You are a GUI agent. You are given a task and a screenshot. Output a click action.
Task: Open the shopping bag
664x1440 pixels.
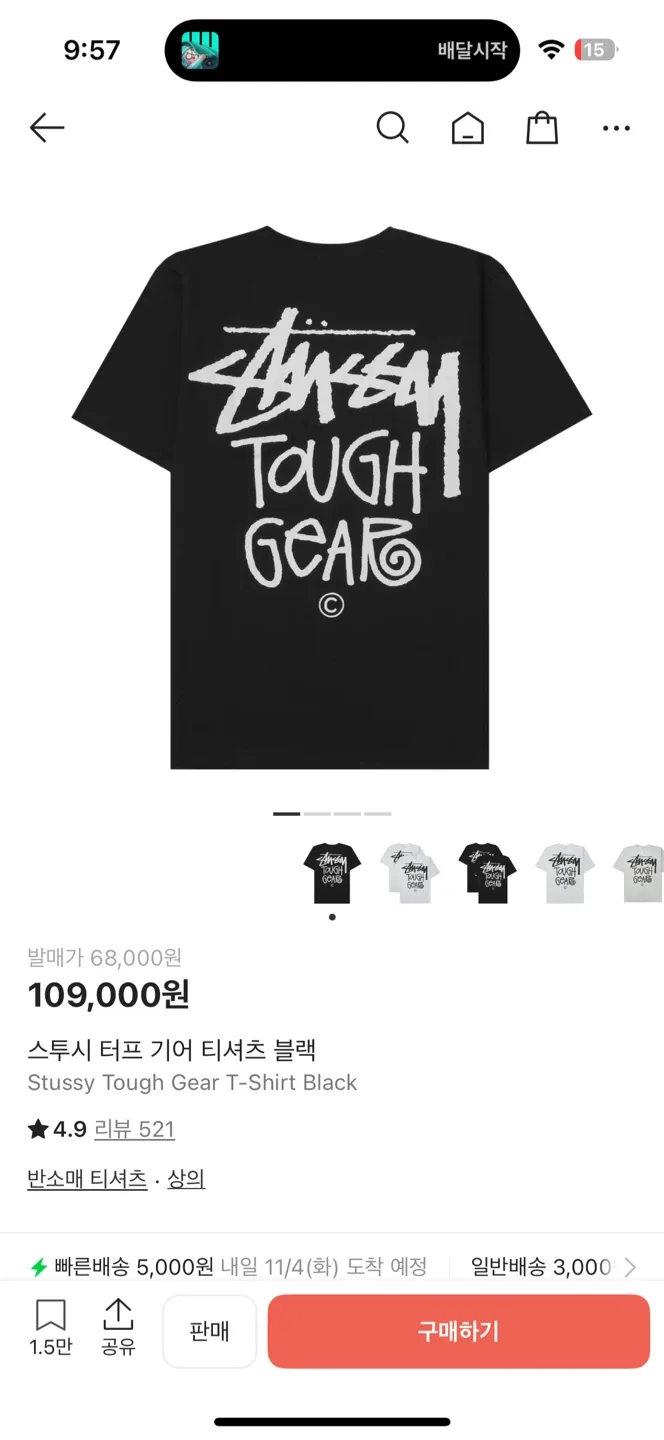pyautogui.click(x=541, y=128)
